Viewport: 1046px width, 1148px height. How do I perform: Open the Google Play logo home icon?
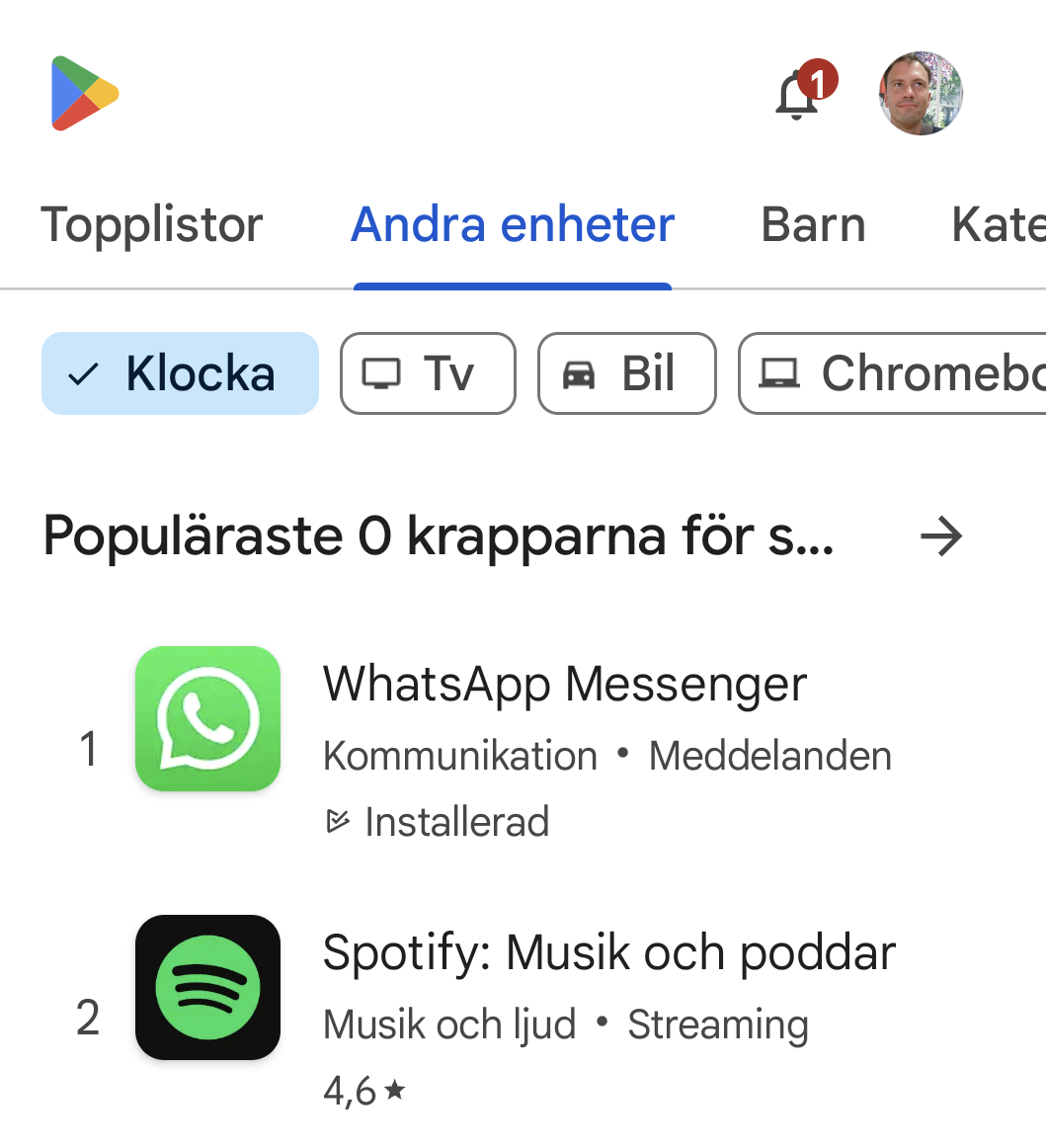tap(84, 93)
